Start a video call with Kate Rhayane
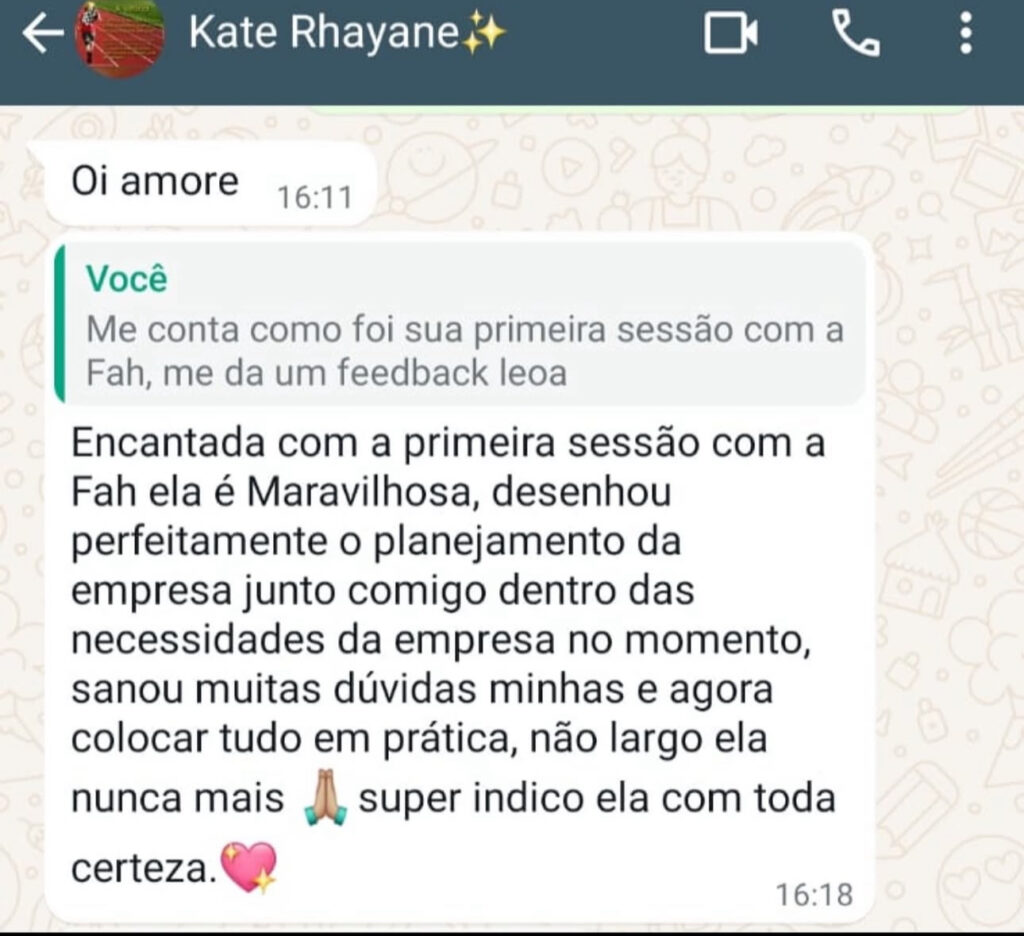The image size is (1024, 936). [x=731, y=35]
